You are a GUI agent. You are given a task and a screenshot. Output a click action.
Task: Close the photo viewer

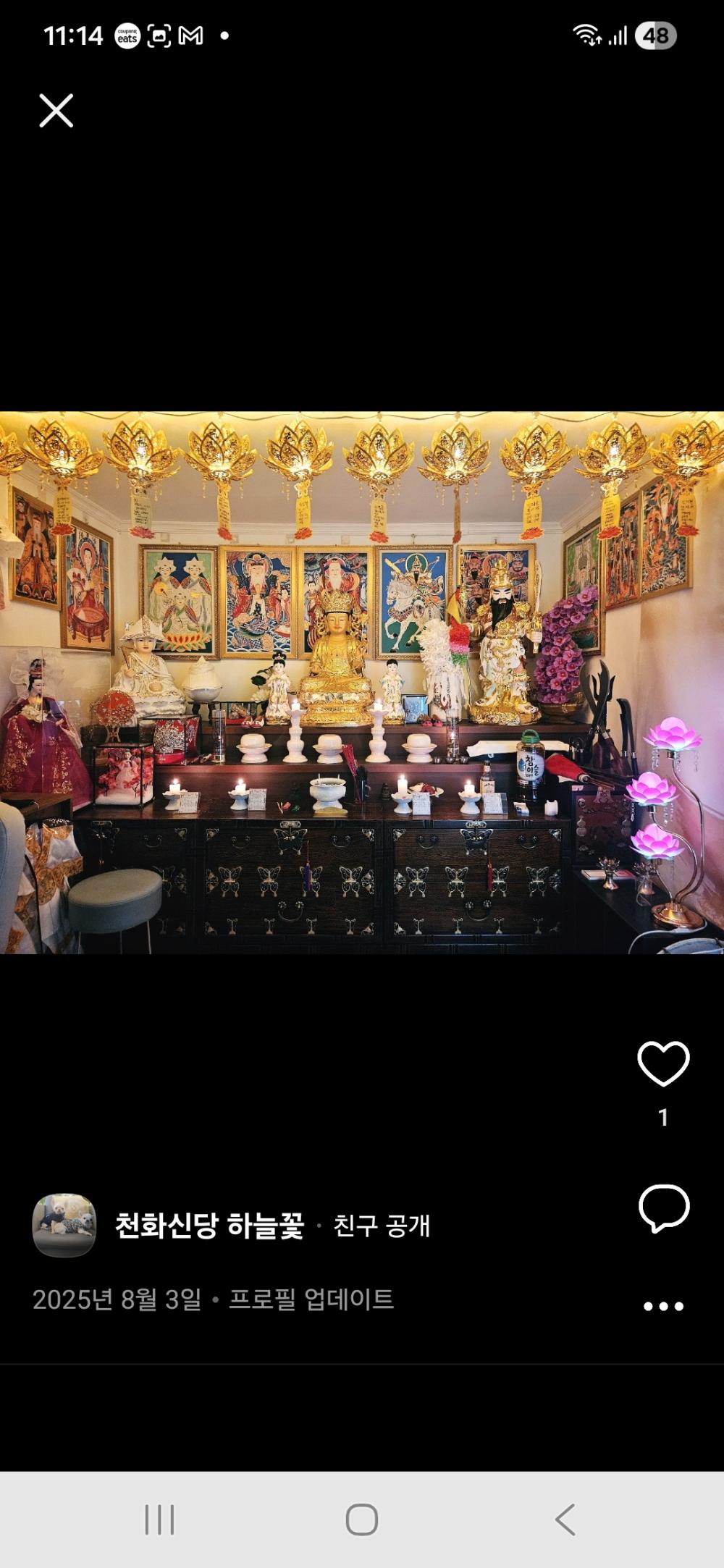pyautogui.click(x=56, y=111)
